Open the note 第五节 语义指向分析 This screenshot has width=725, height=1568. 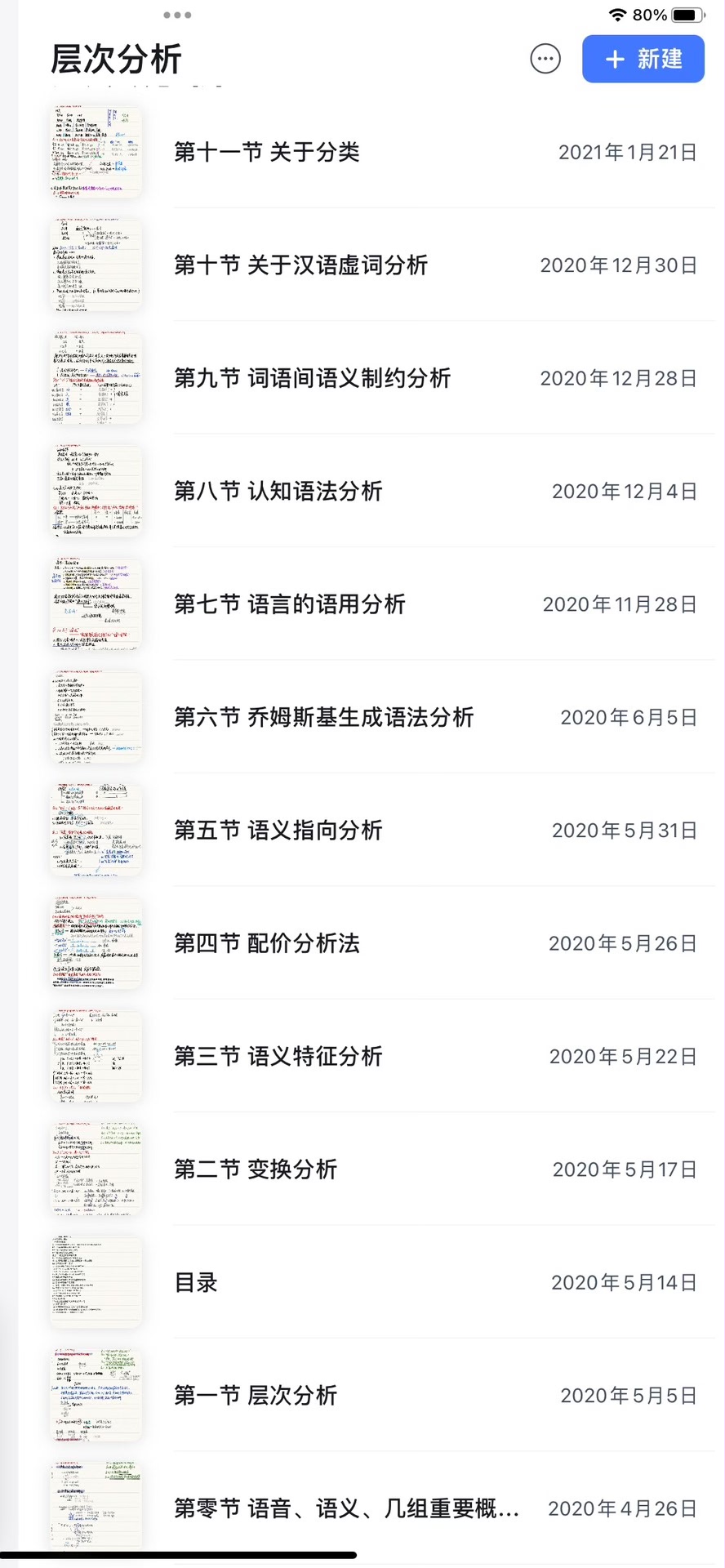pos(278,831)
